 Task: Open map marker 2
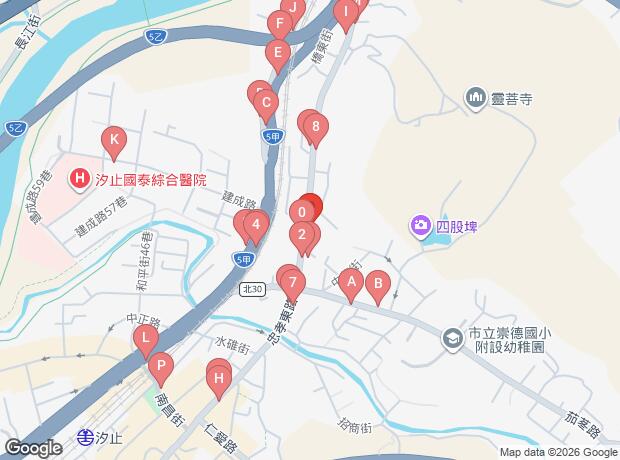point(301,236)
